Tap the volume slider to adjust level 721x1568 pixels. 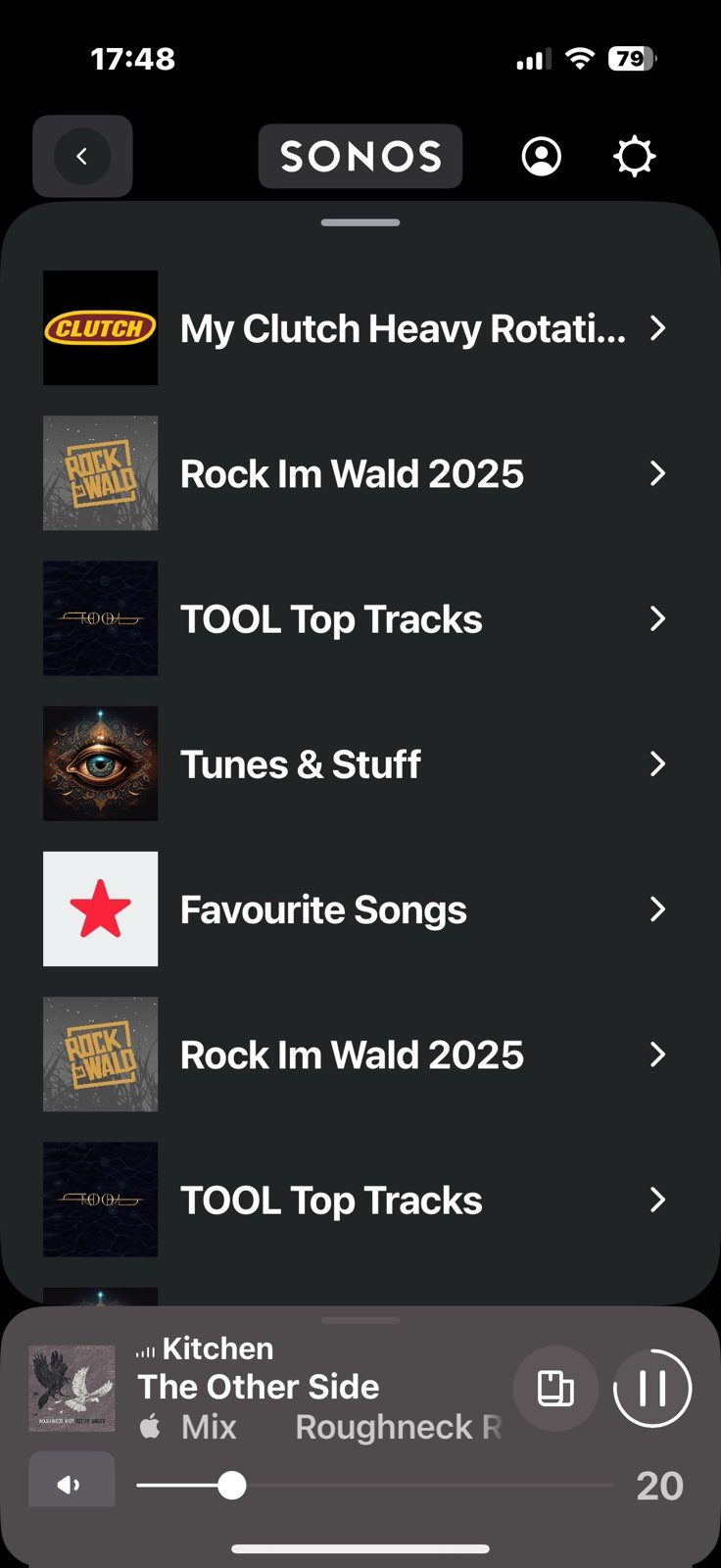374,1486
